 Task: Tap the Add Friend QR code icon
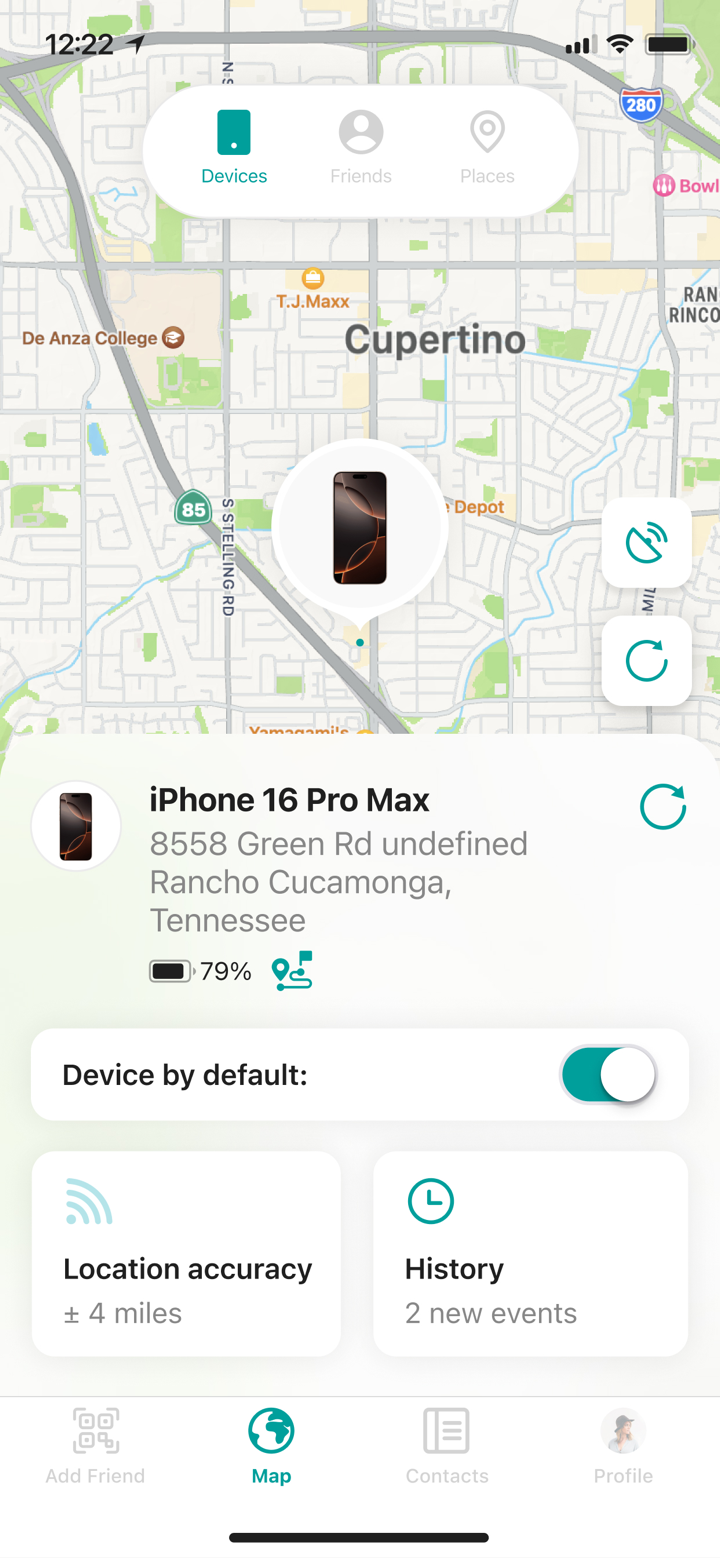[x=95, y=1429]
